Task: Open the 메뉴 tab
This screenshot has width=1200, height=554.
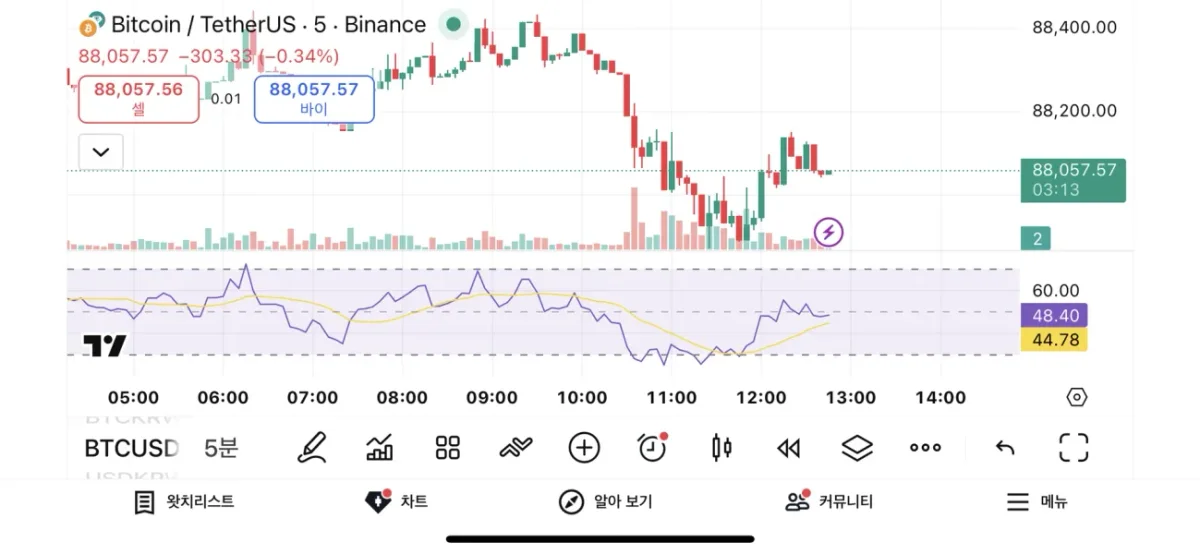Action: point(1037,502)
